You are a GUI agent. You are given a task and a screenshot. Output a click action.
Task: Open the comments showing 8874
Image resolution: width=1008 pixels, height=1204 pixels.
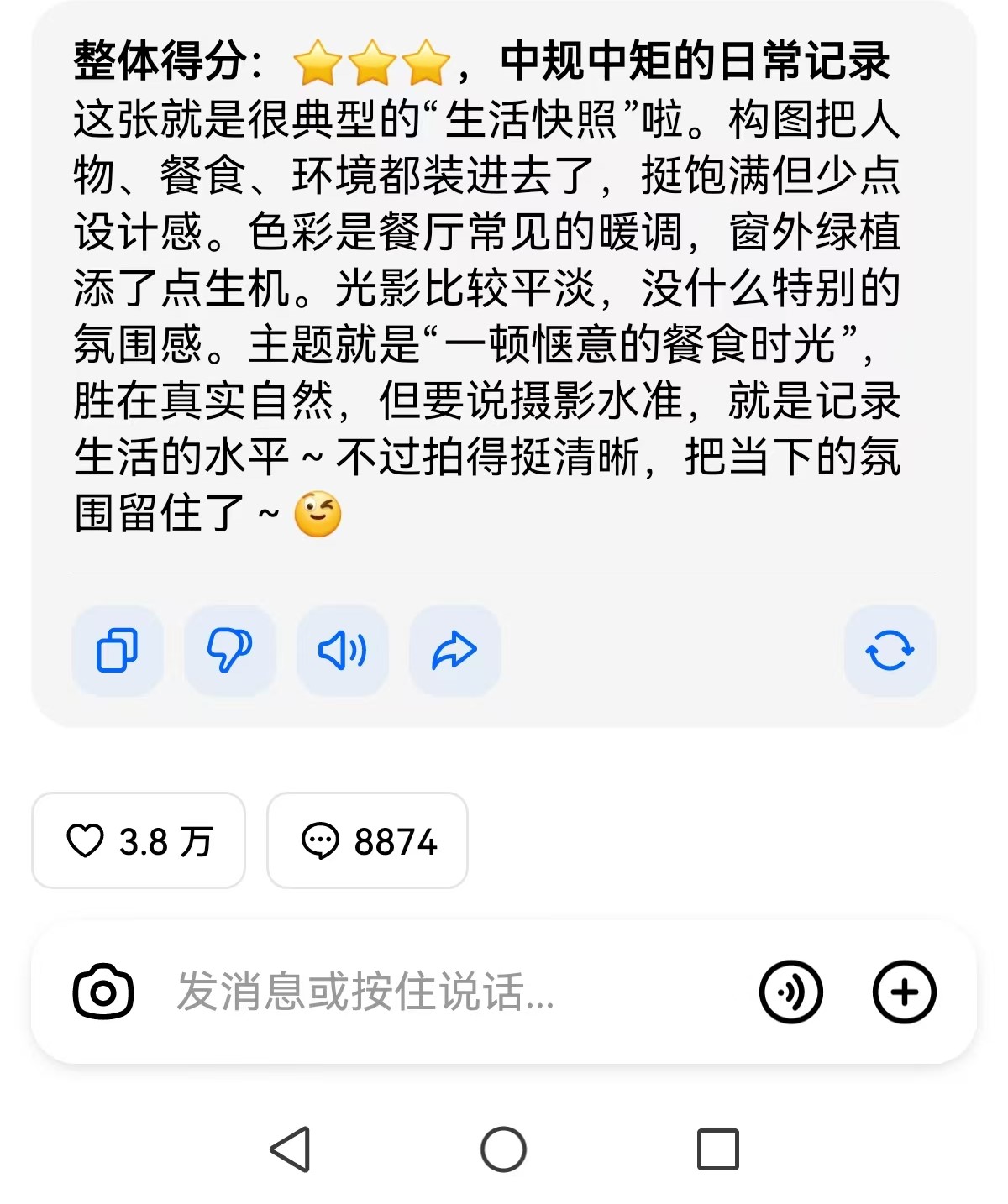point(367,840)
